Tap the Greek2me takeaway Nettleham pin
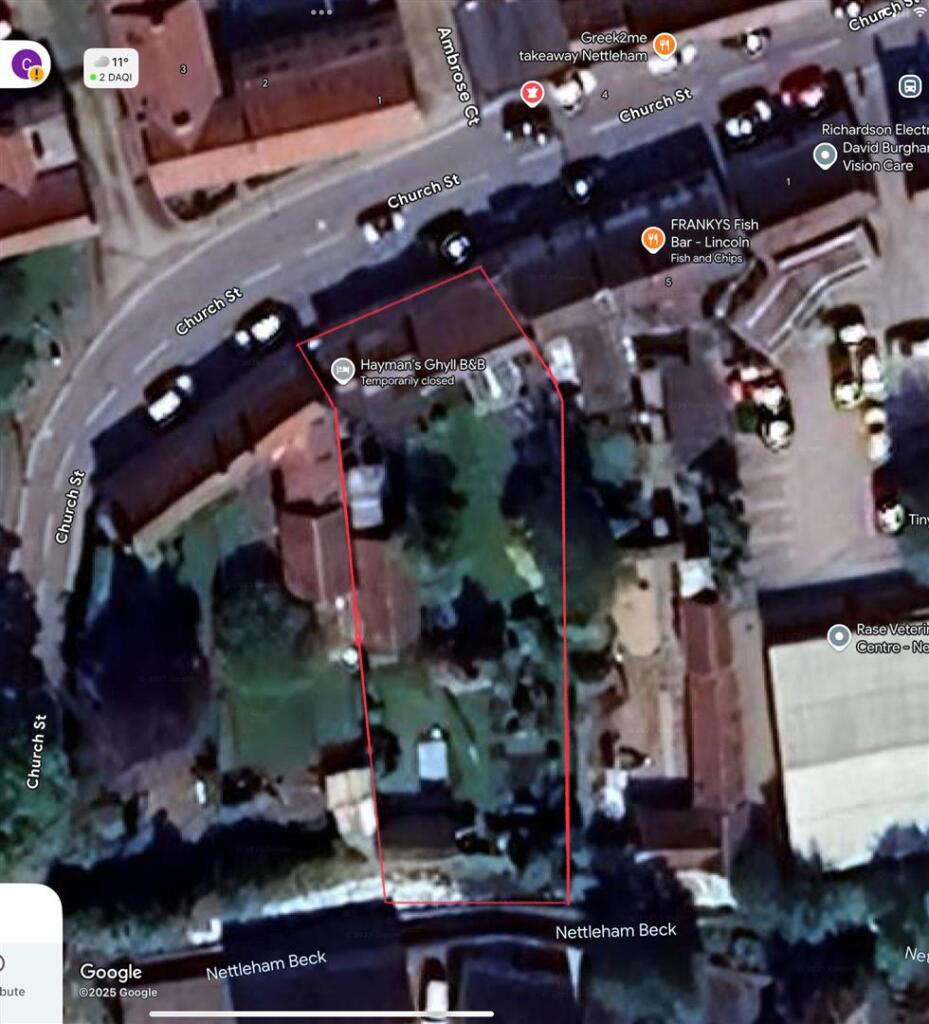 [x=662, y=45]
